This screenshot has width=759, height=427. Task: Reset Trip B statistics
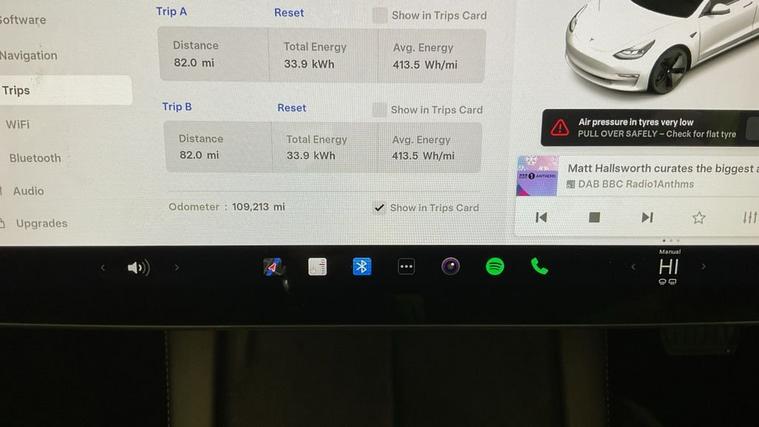pyautogui.click(x=291, y=108)
